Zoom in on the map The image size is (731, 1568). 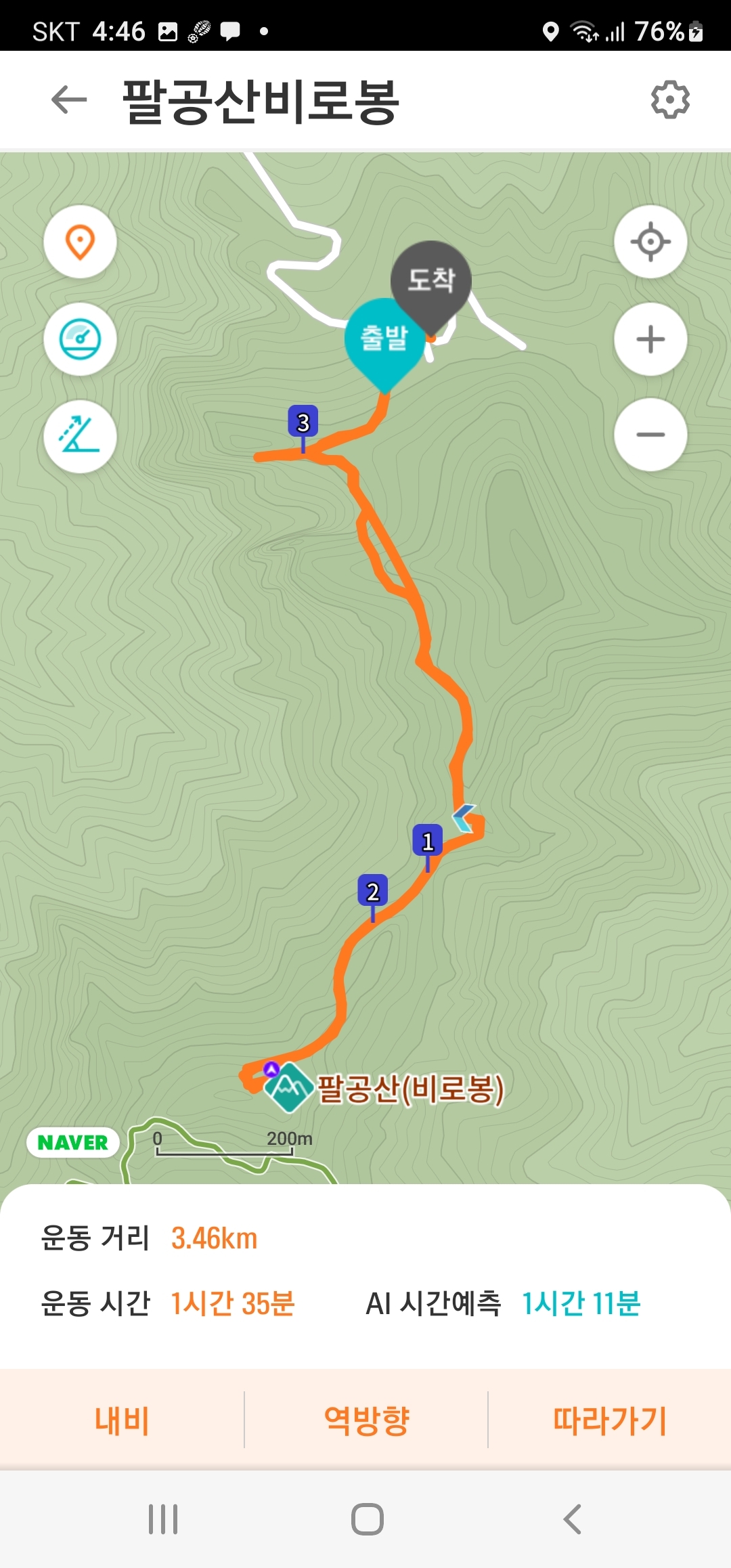[x=650, y=339]
